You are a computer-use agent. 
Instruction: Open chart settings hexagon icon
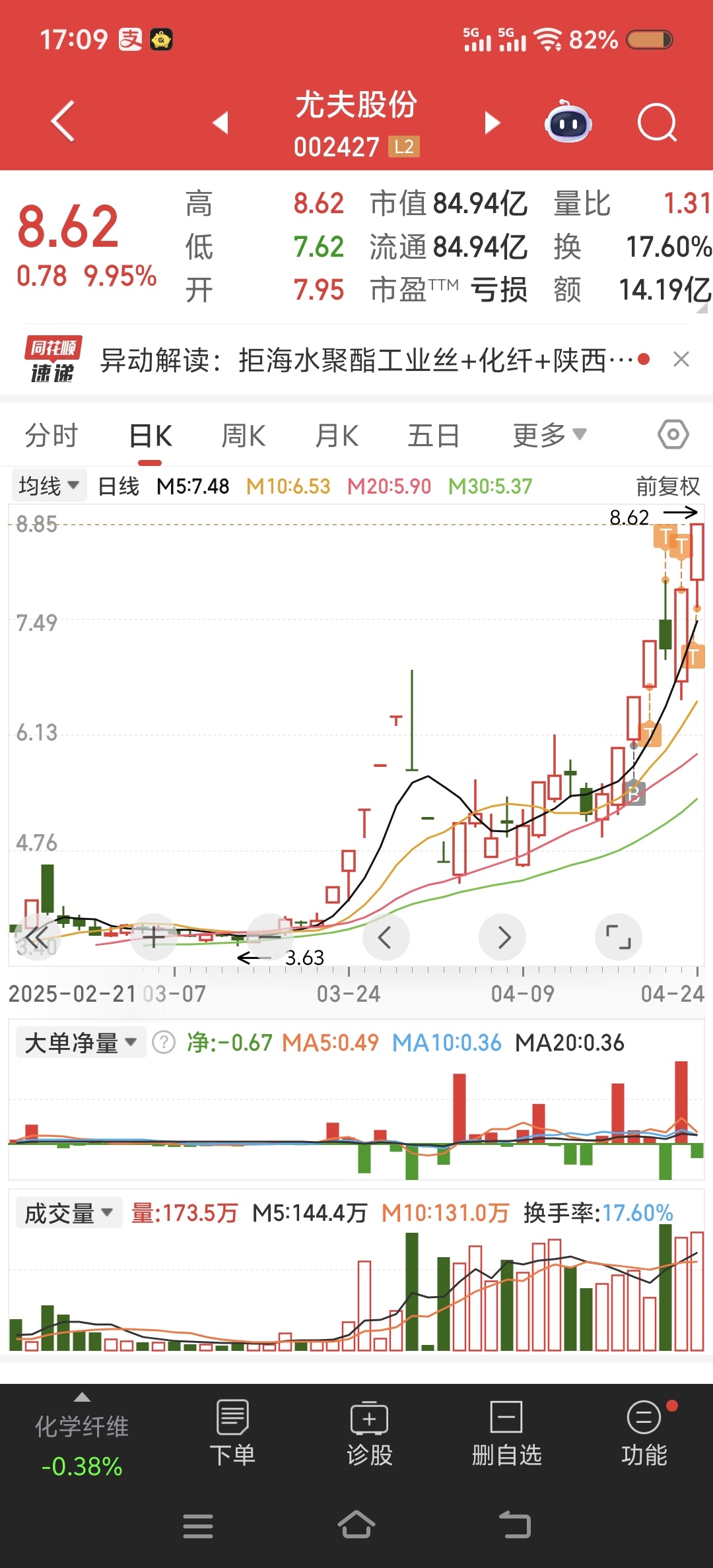673,435
